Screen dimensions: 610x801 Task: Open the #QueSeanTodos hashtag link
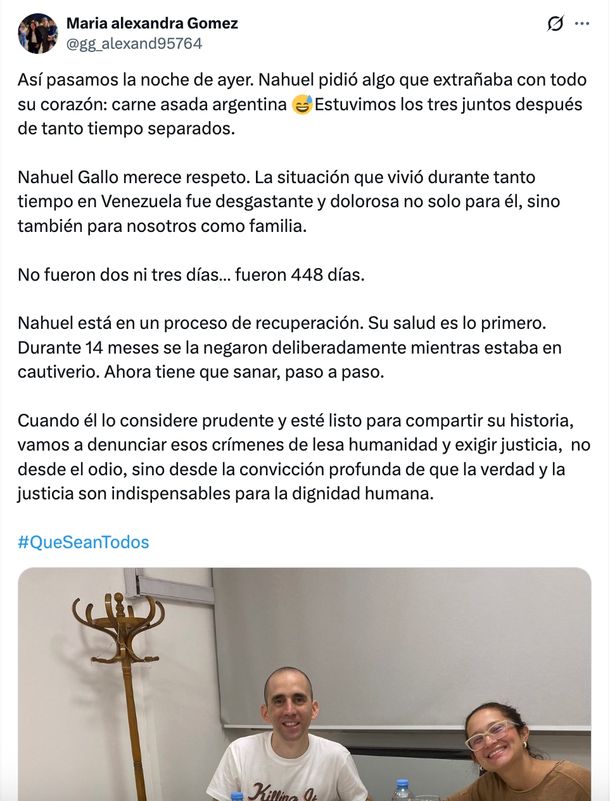(x=83, y=542)
